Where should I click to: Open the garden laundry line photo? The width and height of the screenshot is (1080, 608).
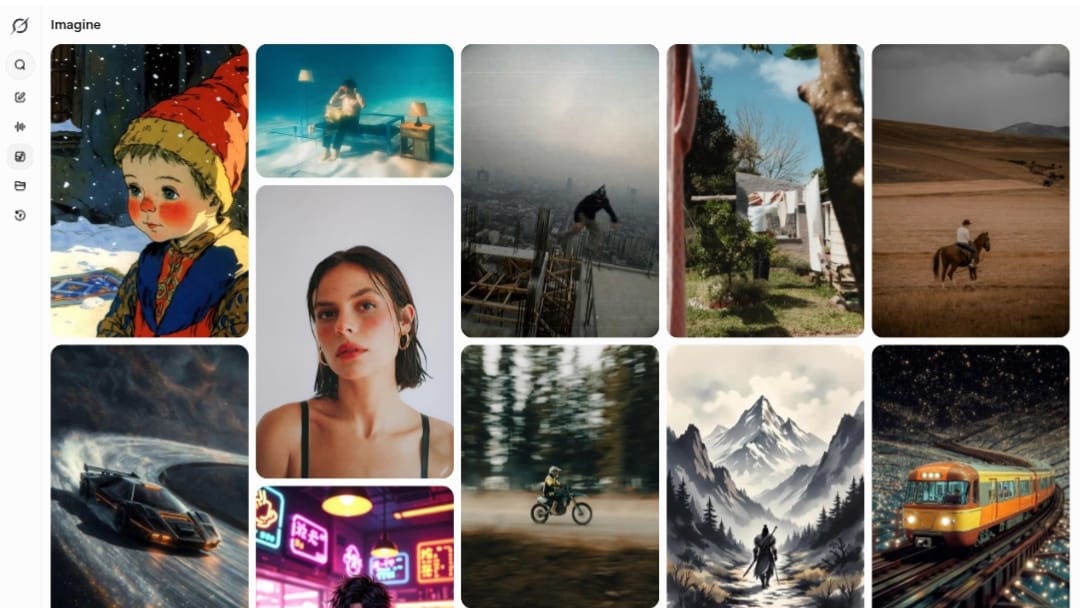point(765,190)
